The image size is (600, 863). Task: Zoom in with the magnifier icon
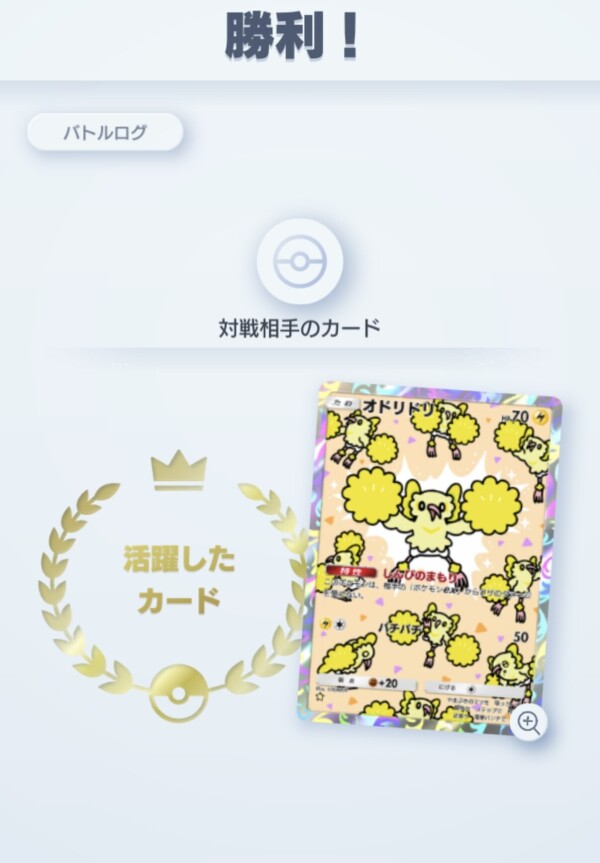click(529, 723)
